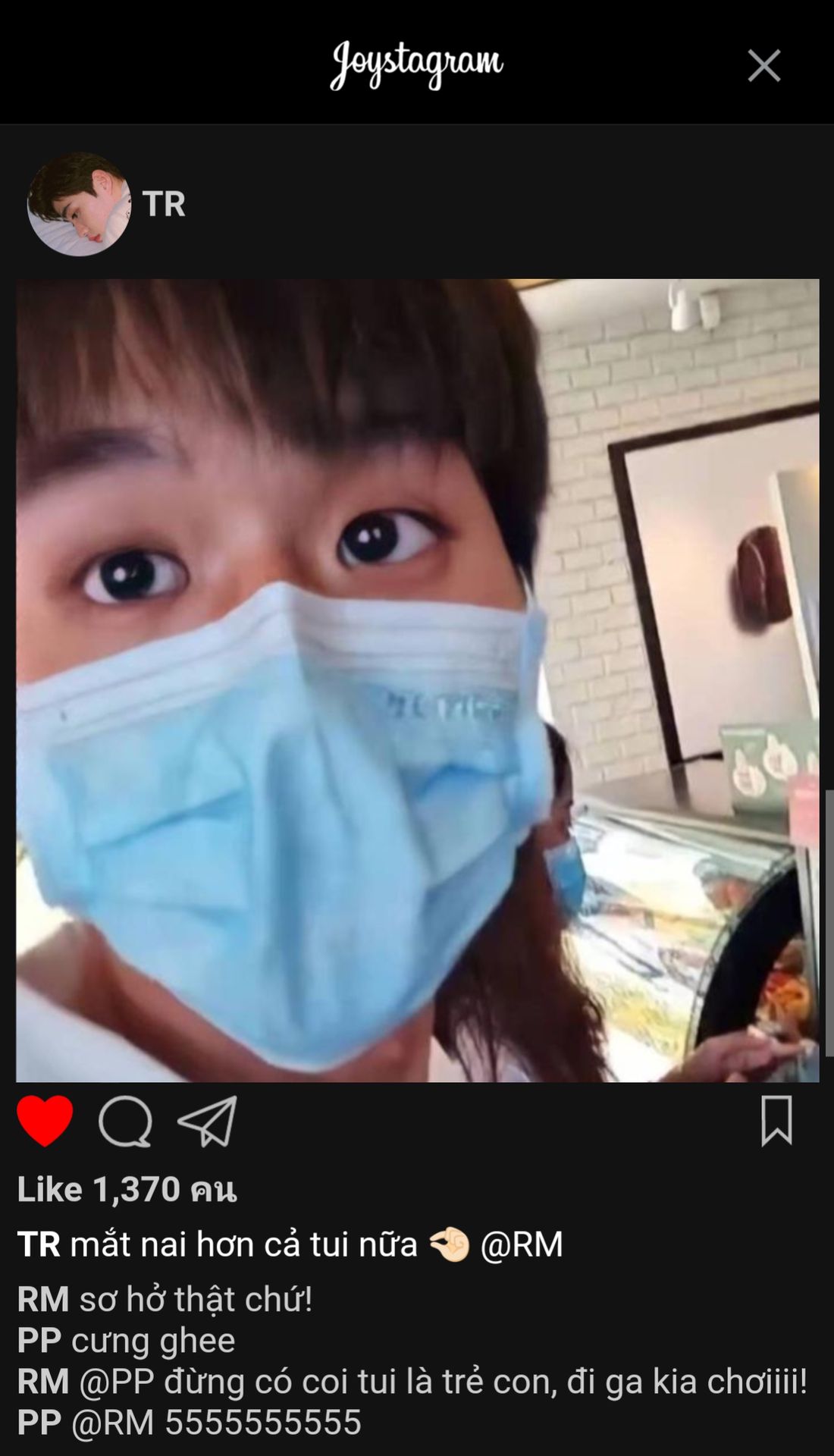The height and width of the screenshot is (1456, 834).
Task: Close the Joystagram post view
Action: point(763,66)
